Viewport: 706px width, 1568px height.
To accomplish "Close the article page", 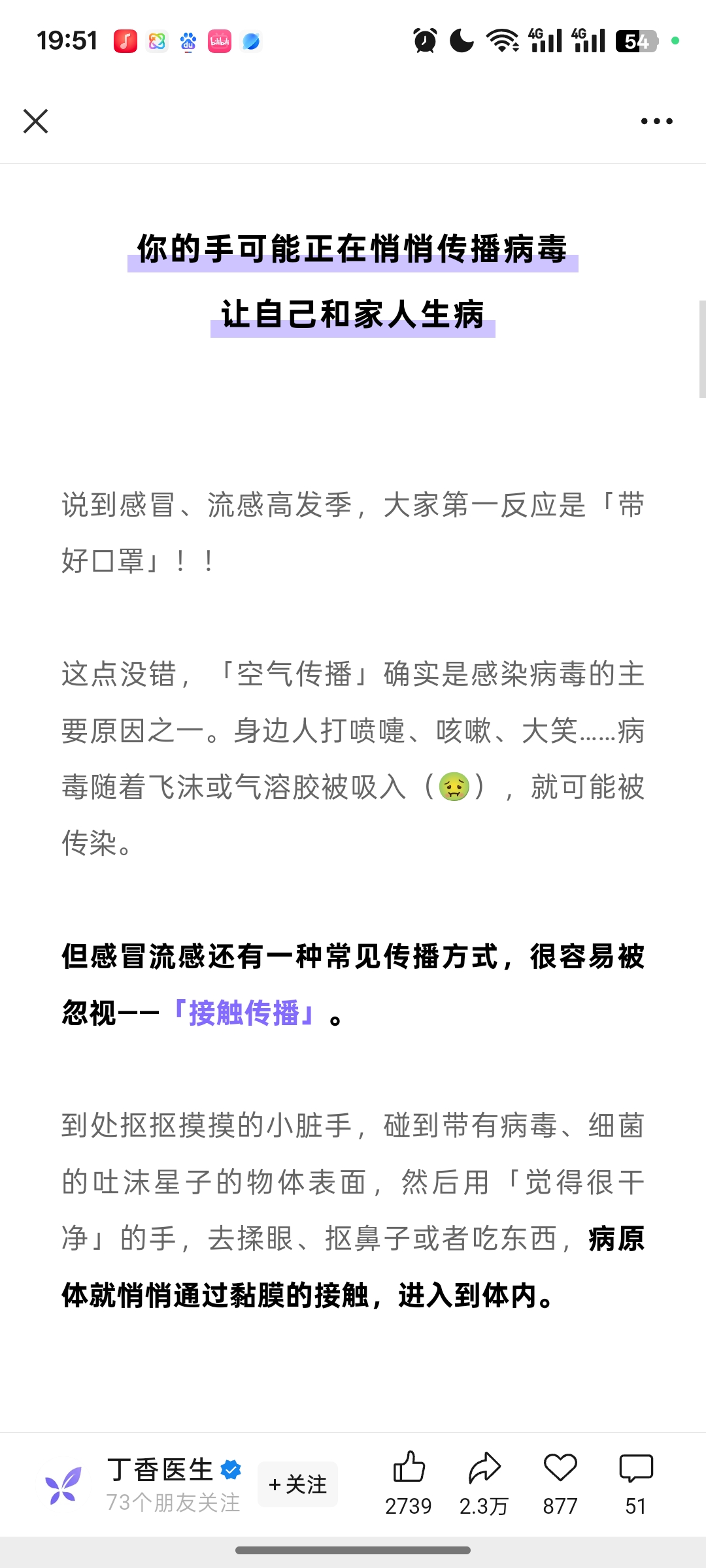I will pyautogui.click(x=36, y=121).
